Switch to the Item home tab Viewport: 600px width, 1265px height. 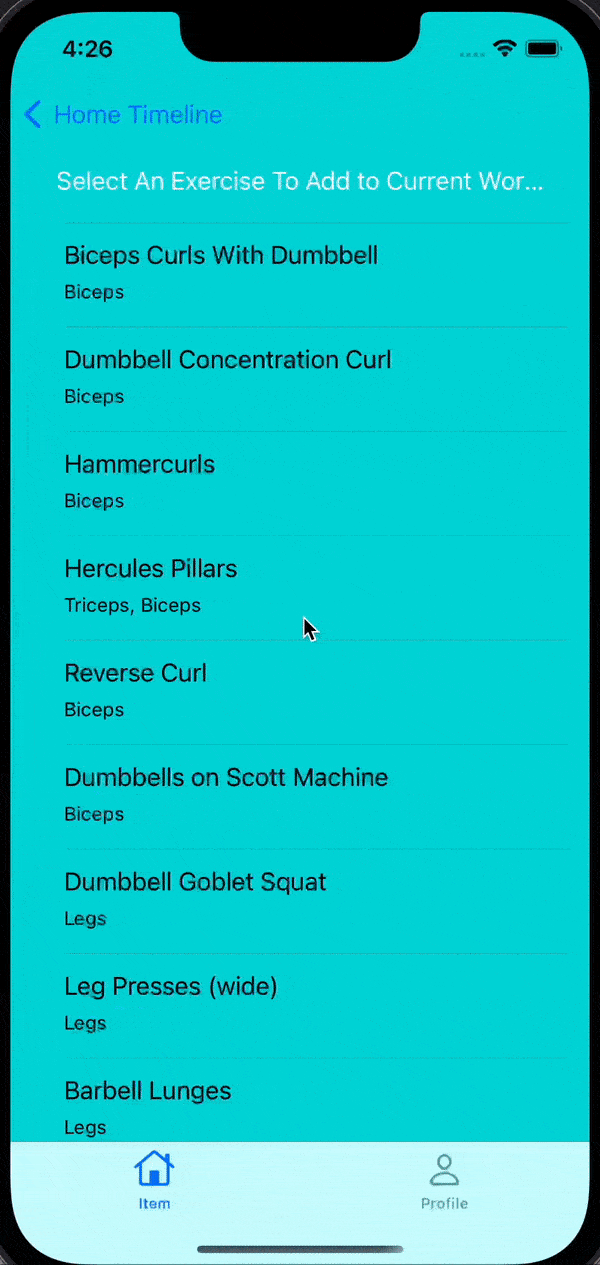[x=154, y=1181]
